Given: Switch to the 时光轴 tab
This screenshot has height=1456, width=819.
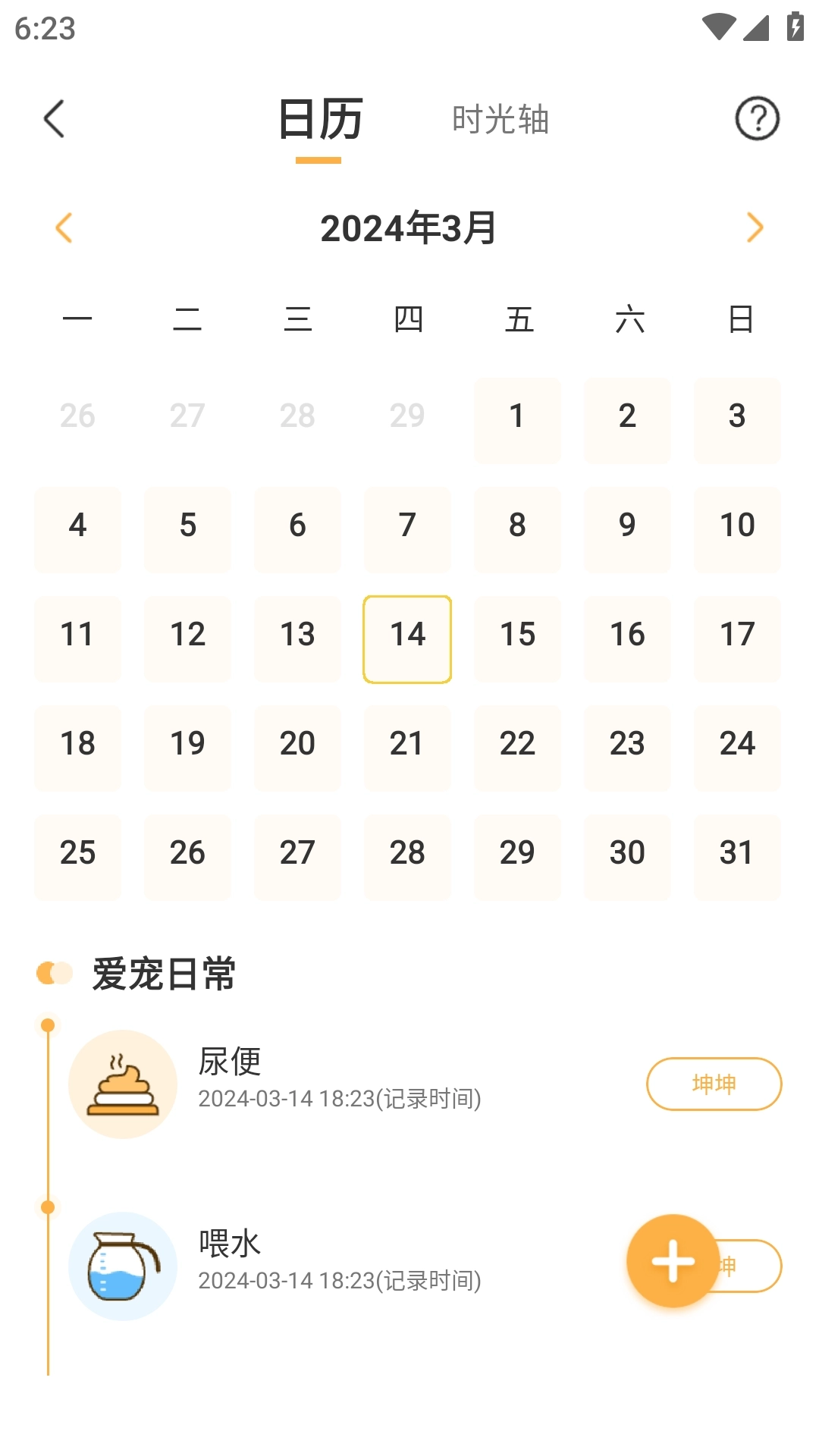Looking at the screenshot, I should [501, 119].
